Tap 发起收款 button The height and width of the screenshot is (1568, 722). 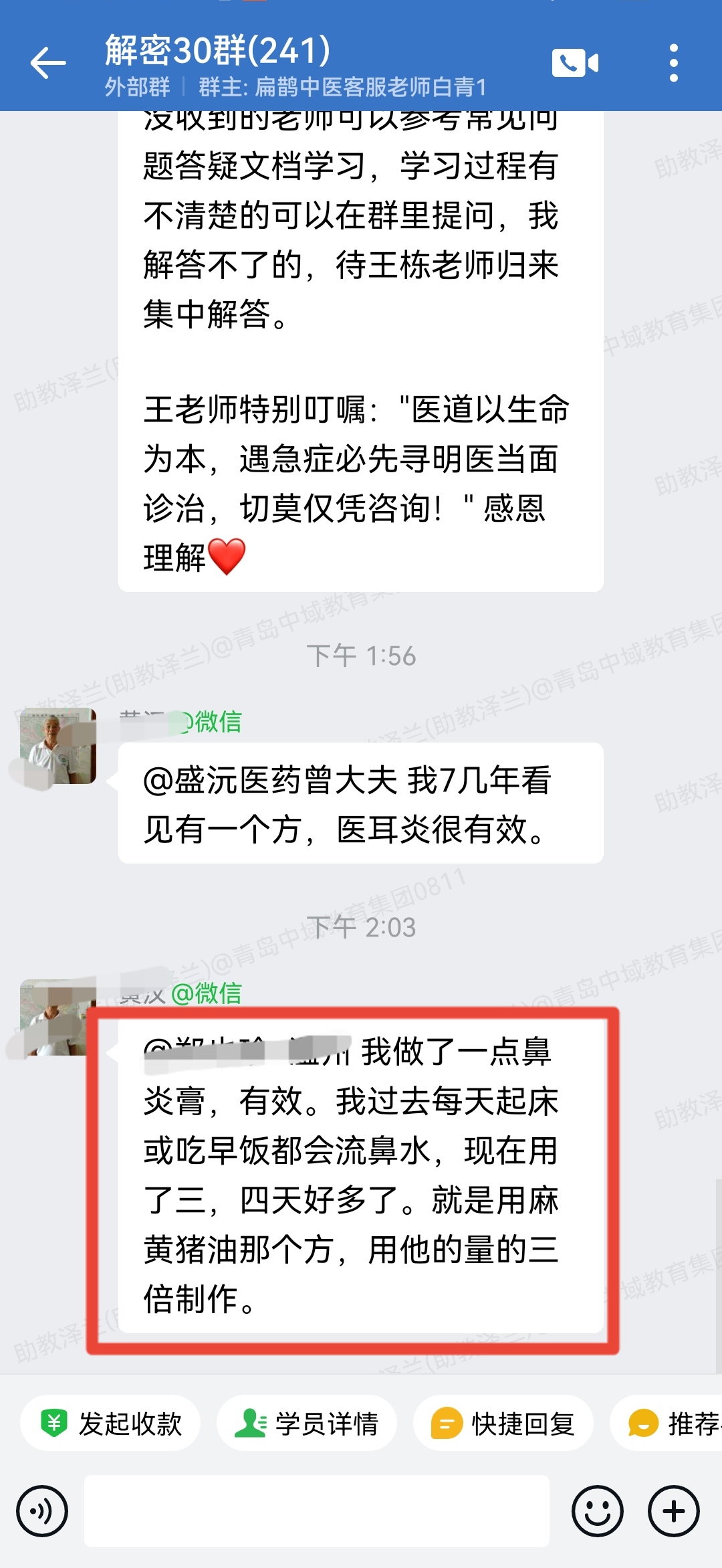111,1423
